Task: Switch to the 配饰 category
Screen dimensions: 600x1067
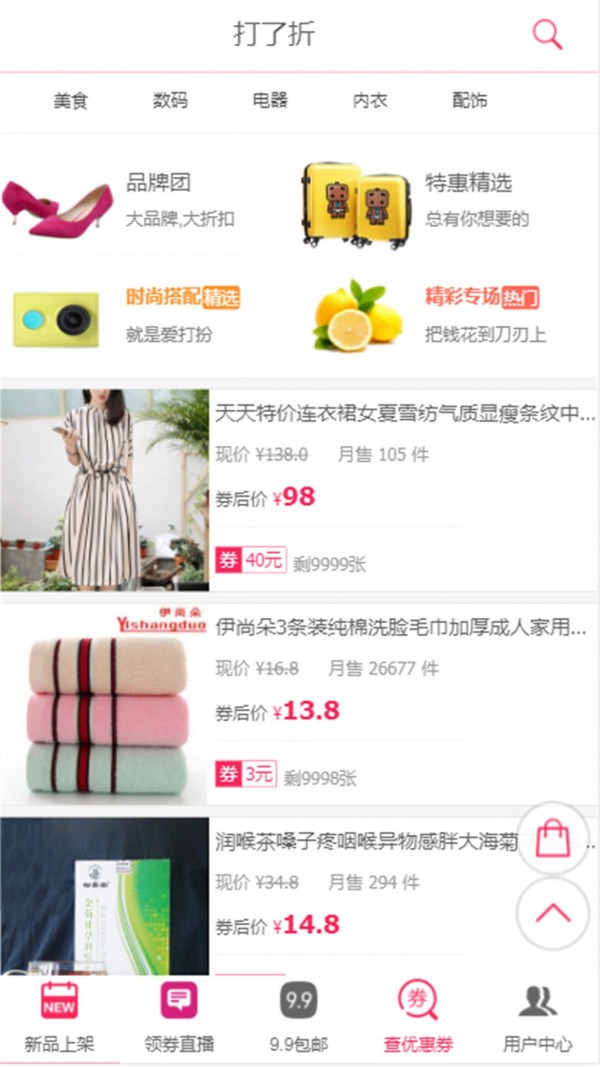Action: pyautogui.click(x=470, y=100)
